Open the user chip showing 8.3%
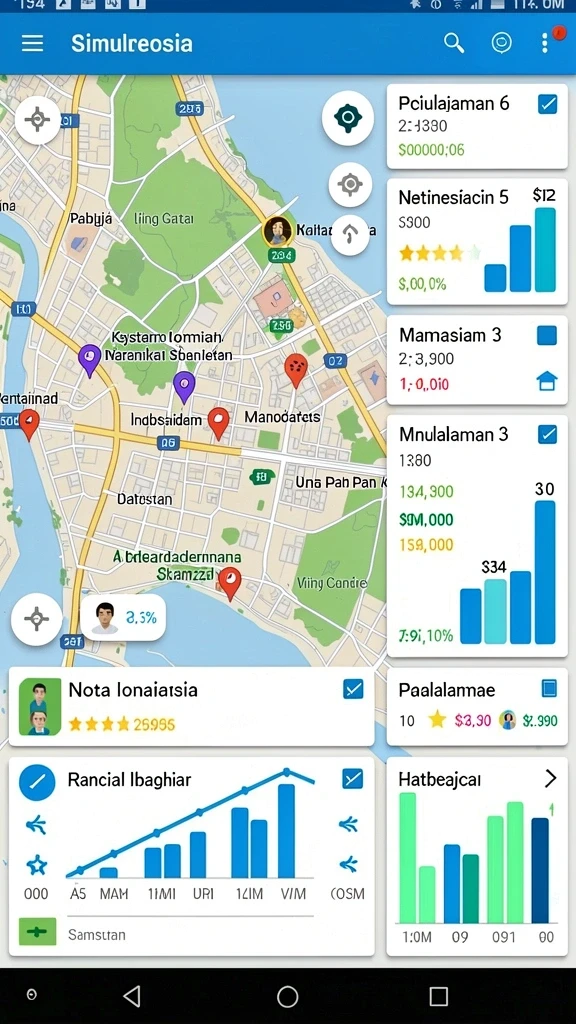 tap(123, 617)
